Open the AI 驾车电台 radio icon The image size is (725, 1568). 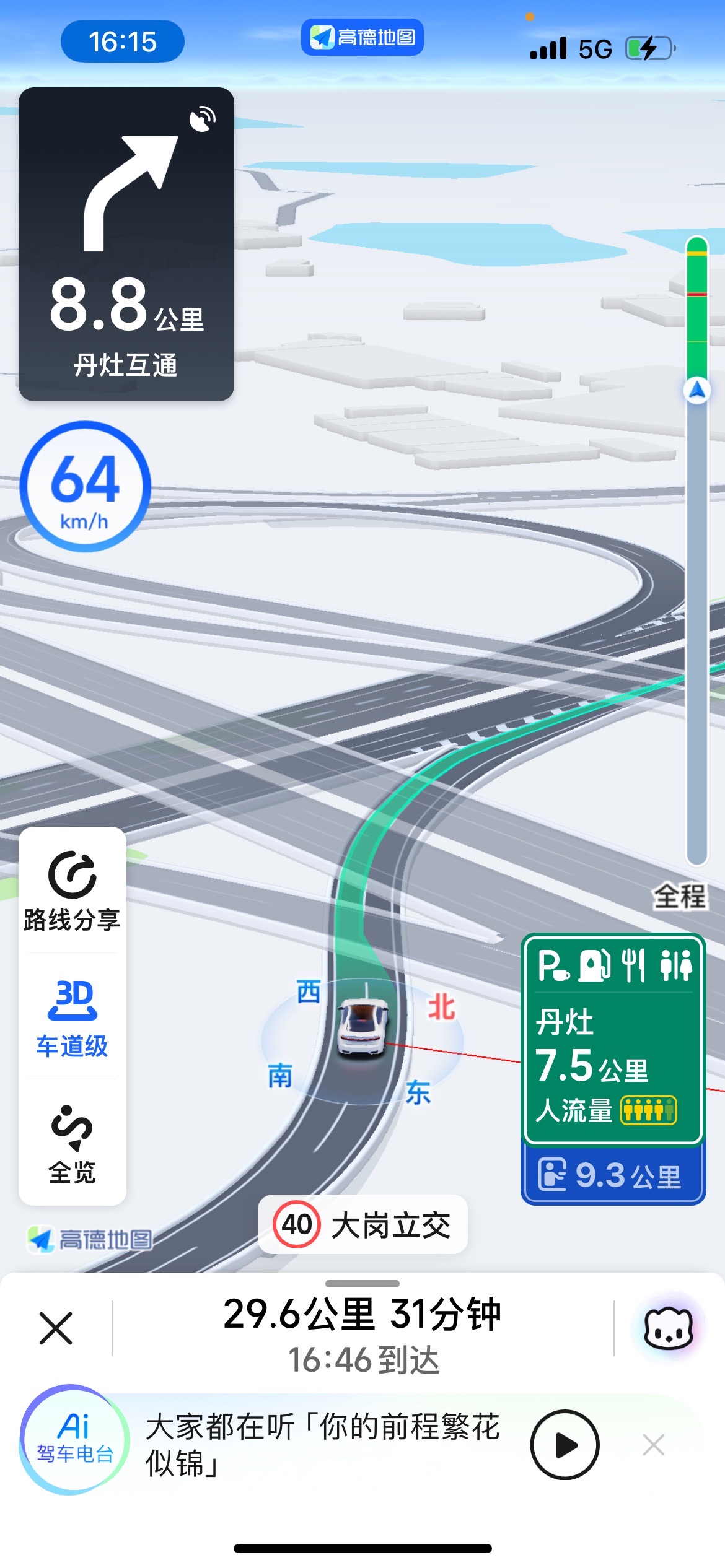pos(74,1439)
